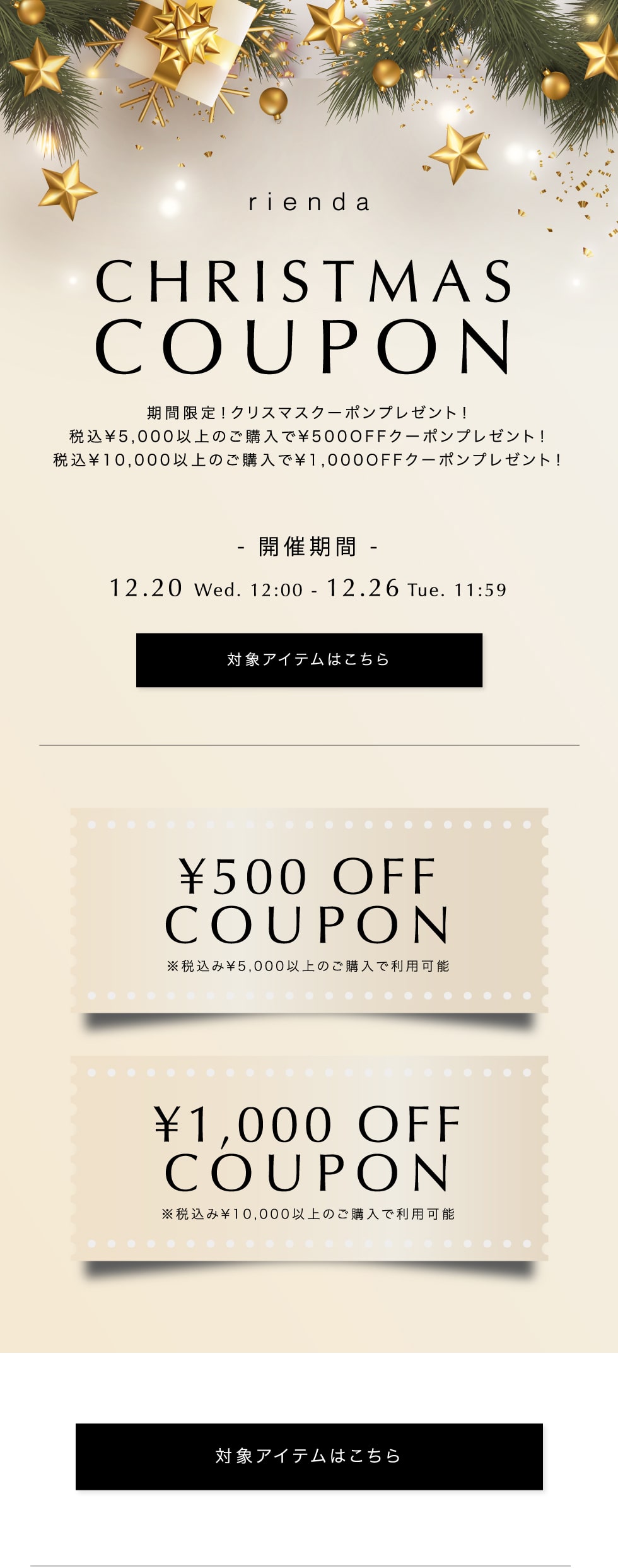Screen dimensions: 618x1568
Task: Open 対象アイテムはこちら button below the coupon images
Action: (309, 1456)
